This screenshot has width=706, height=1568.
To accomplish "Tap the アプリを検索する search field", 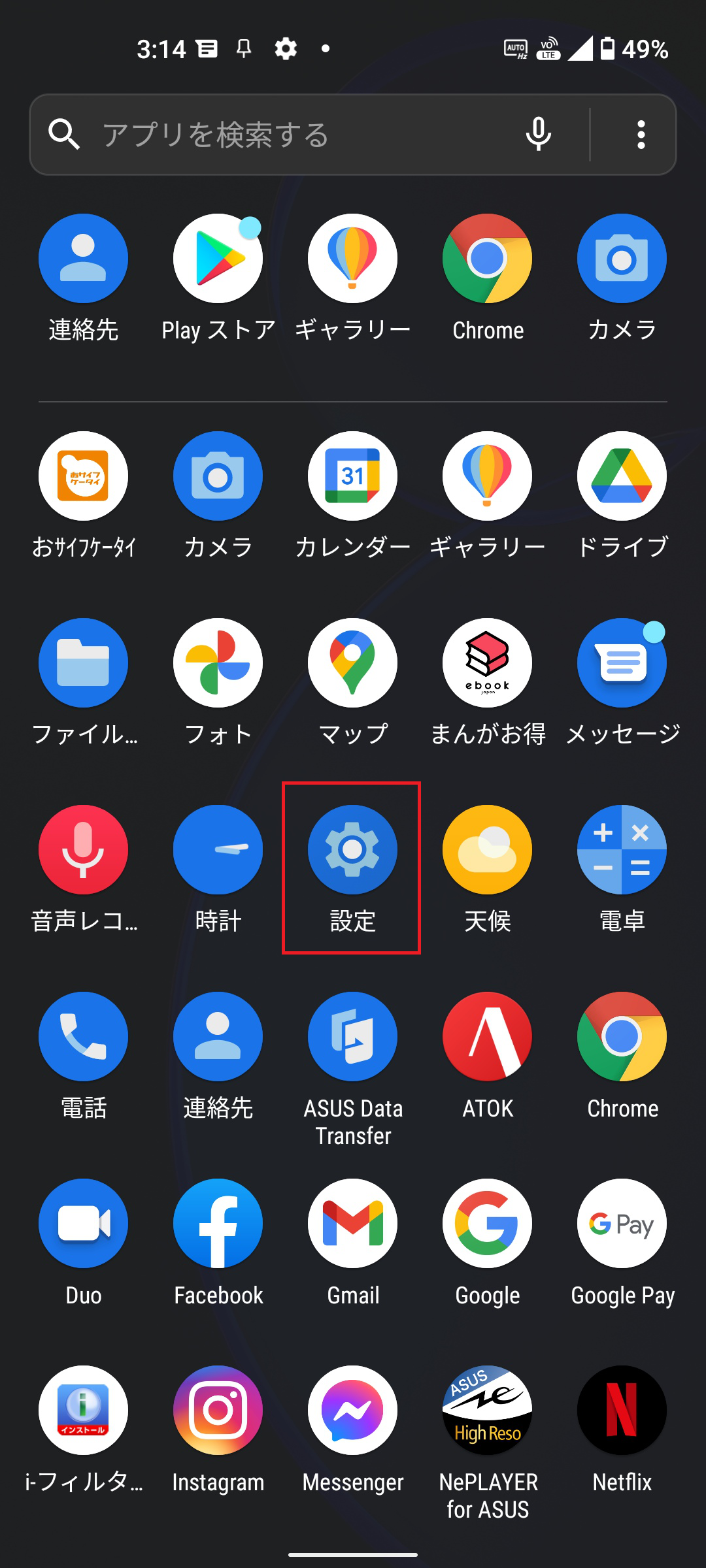I will point(261,134).
